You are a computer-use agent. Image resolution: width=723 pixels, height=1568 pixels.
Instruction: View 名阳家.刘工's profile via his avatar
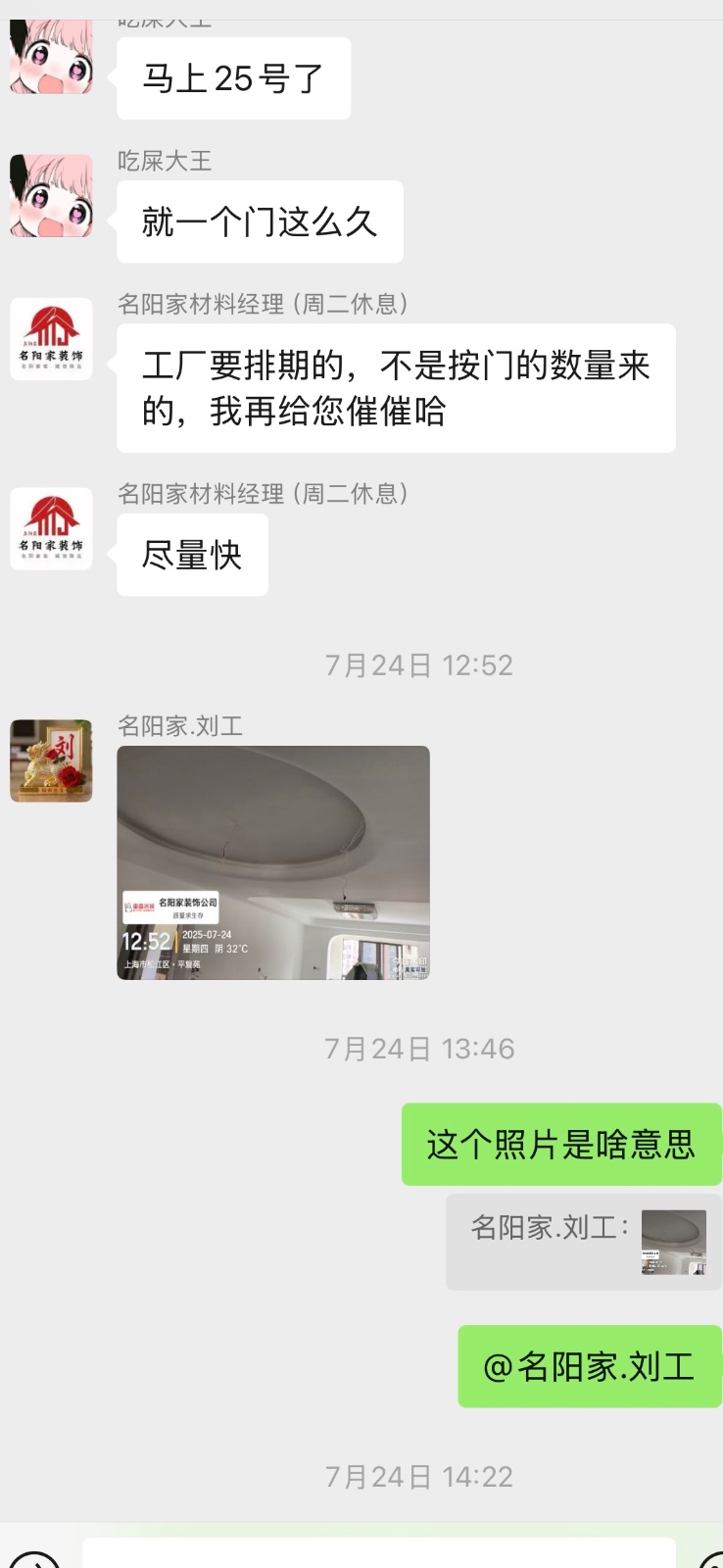coord(51,760)
